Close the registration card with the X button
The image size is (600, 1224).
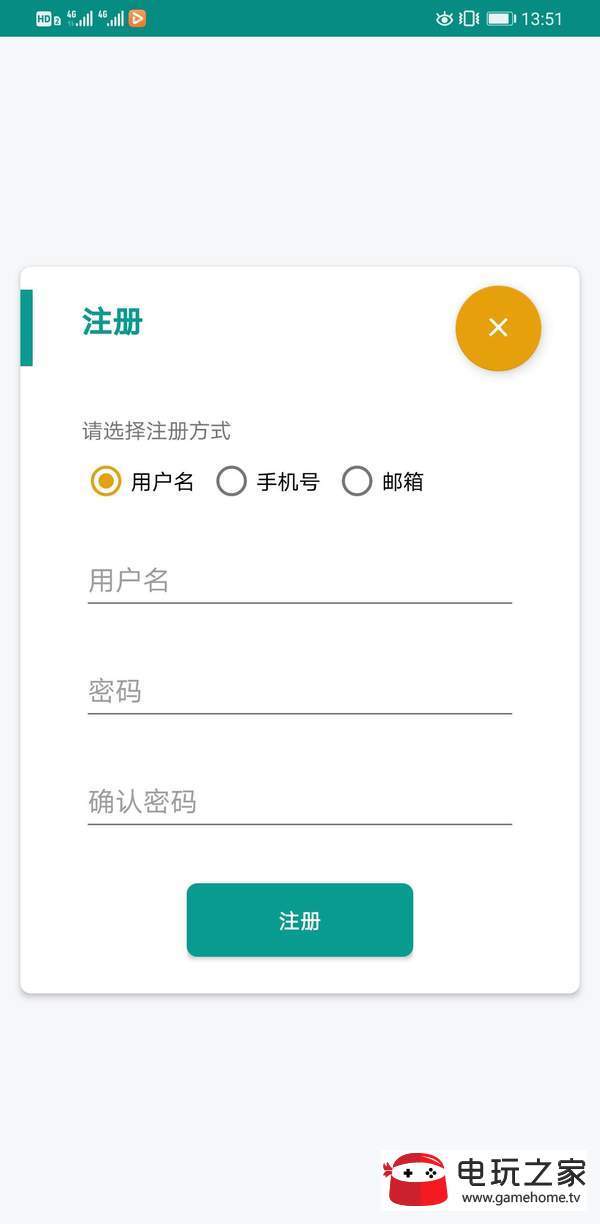[498, 328]
